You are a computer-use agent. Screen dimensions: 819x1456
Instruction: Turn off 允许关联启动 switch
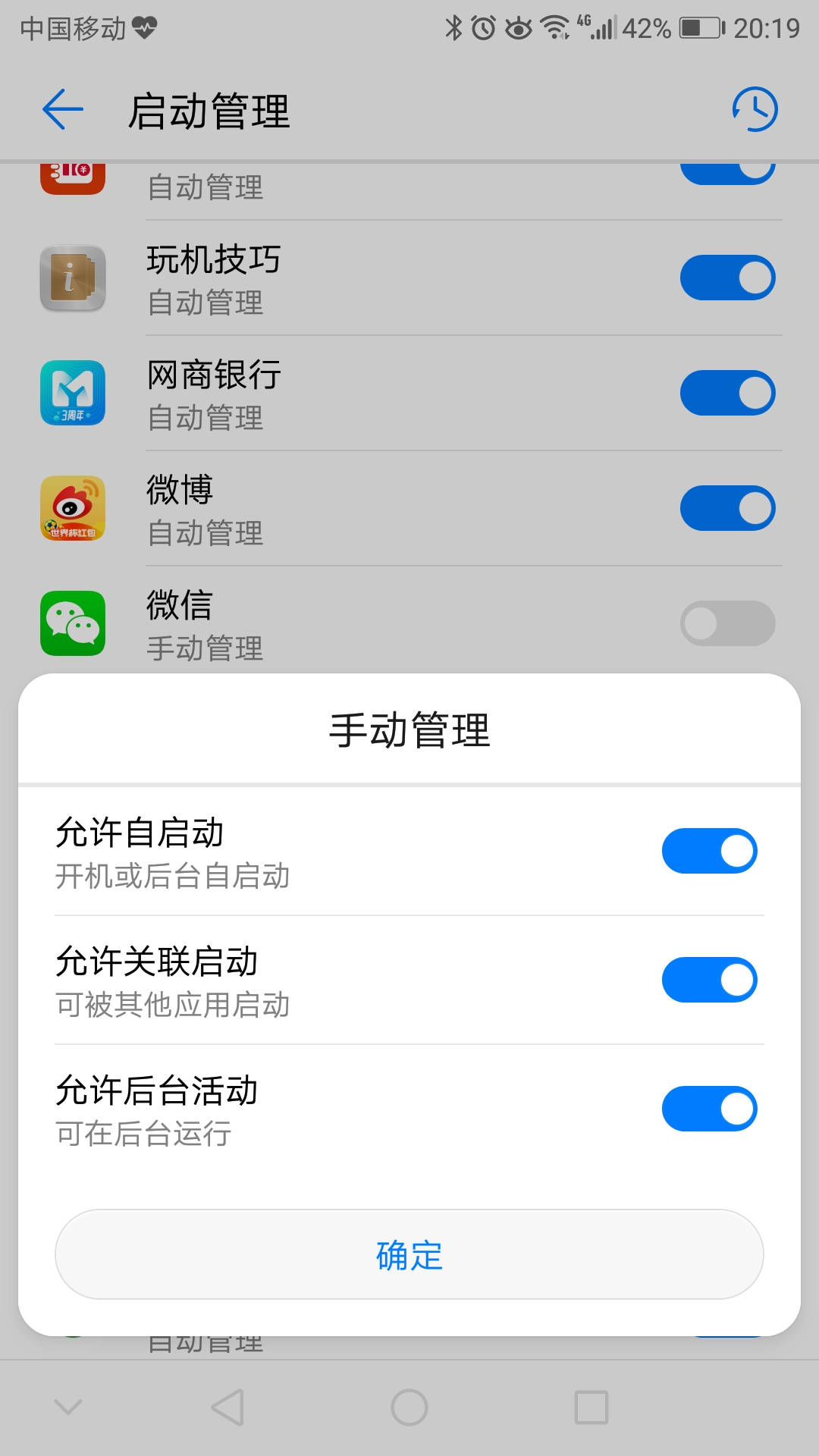[x=709, y=980]
